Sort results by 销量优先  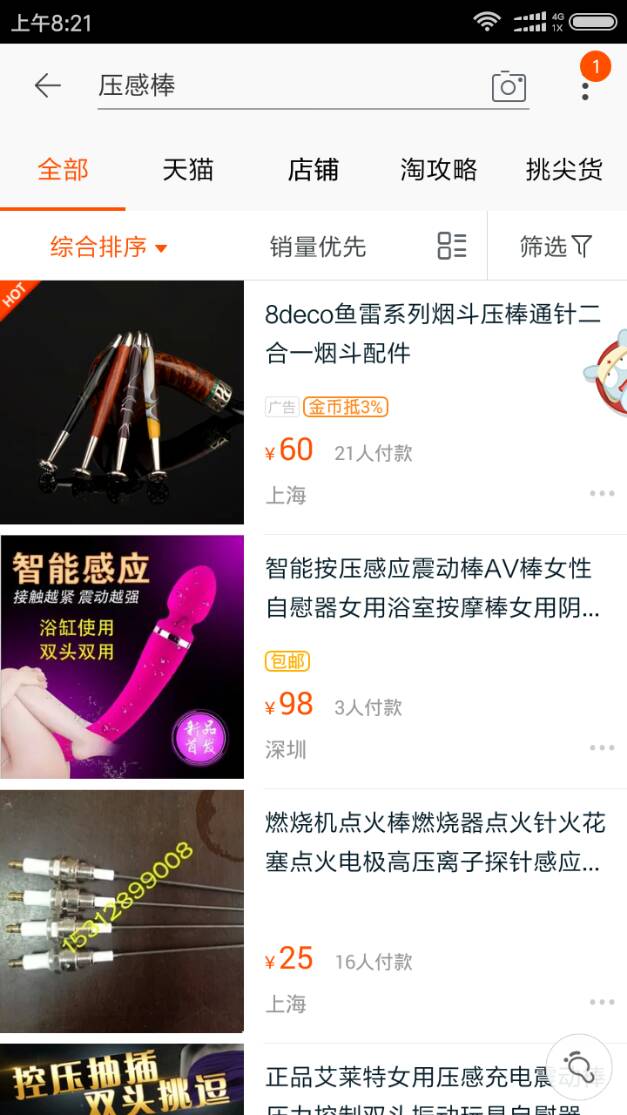[x=318, y=247]
